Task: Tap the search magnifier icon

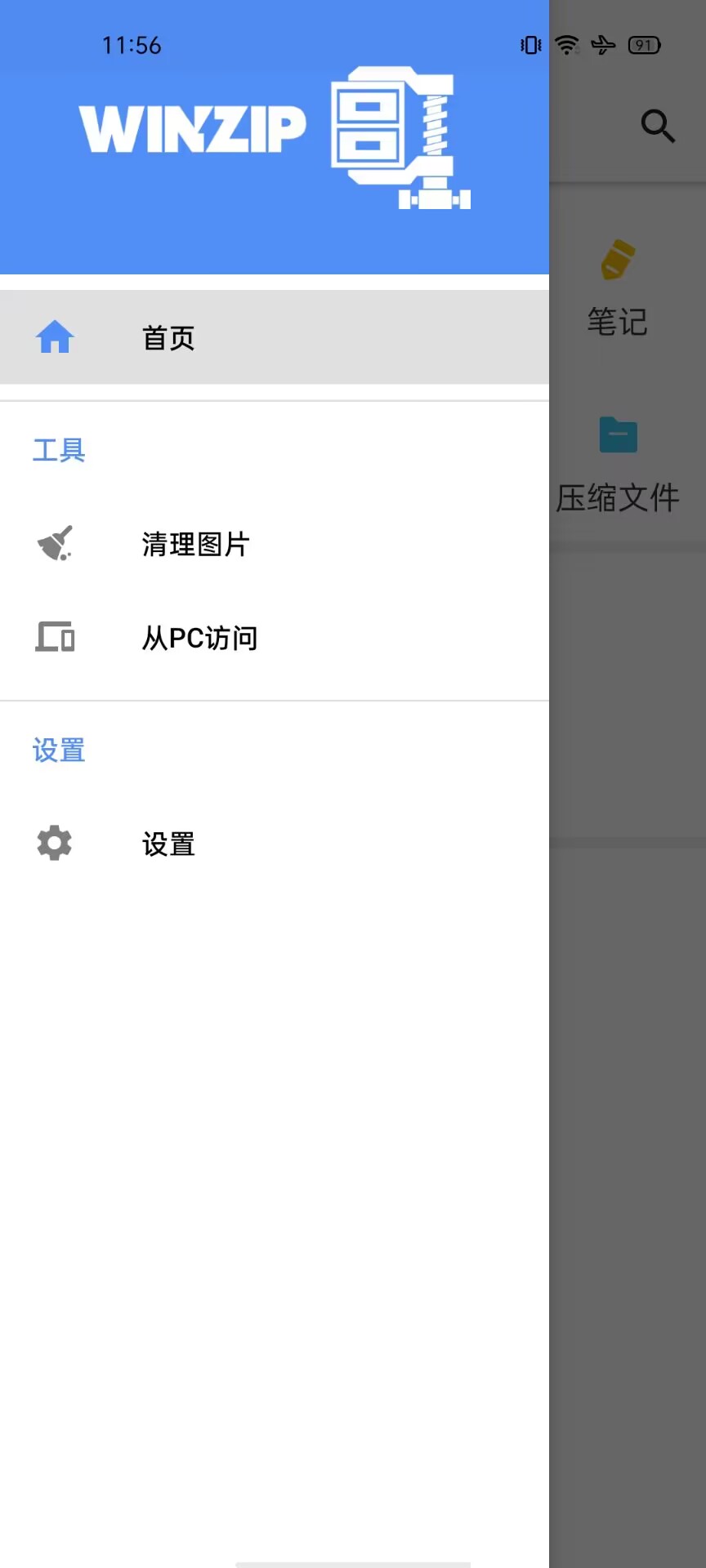Action: point(658,126)
